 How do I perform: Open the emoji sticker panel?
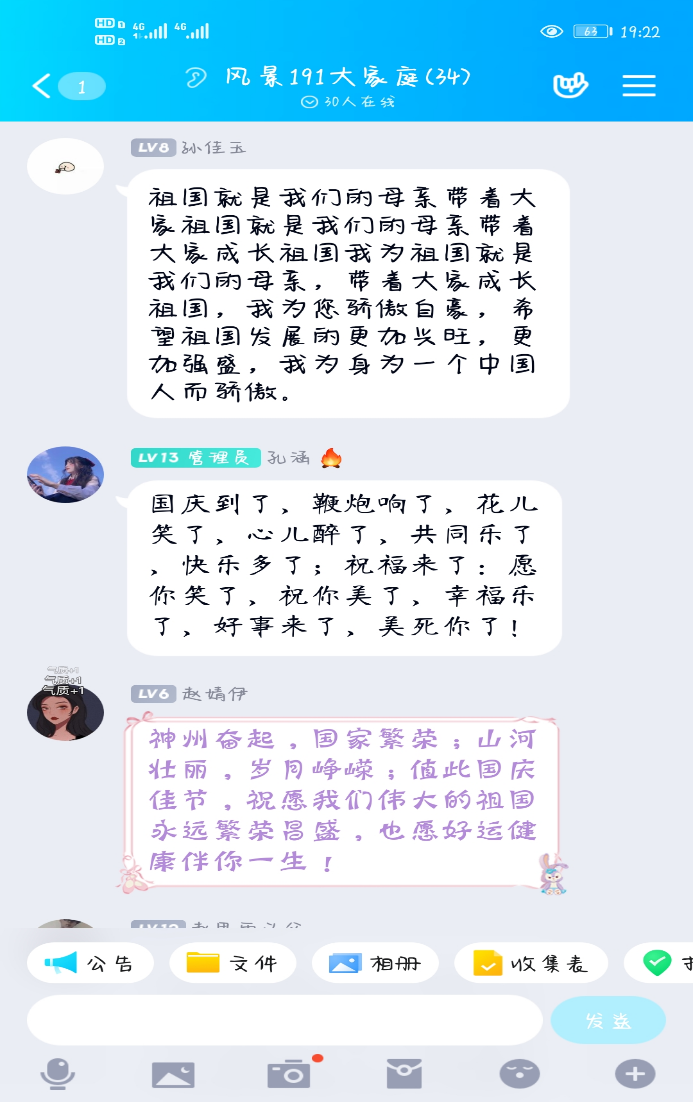click(520, 1075)
